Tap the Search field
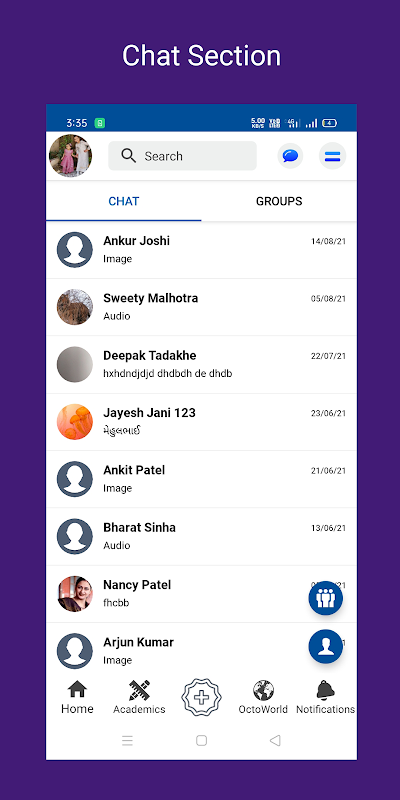 (182, 156)
